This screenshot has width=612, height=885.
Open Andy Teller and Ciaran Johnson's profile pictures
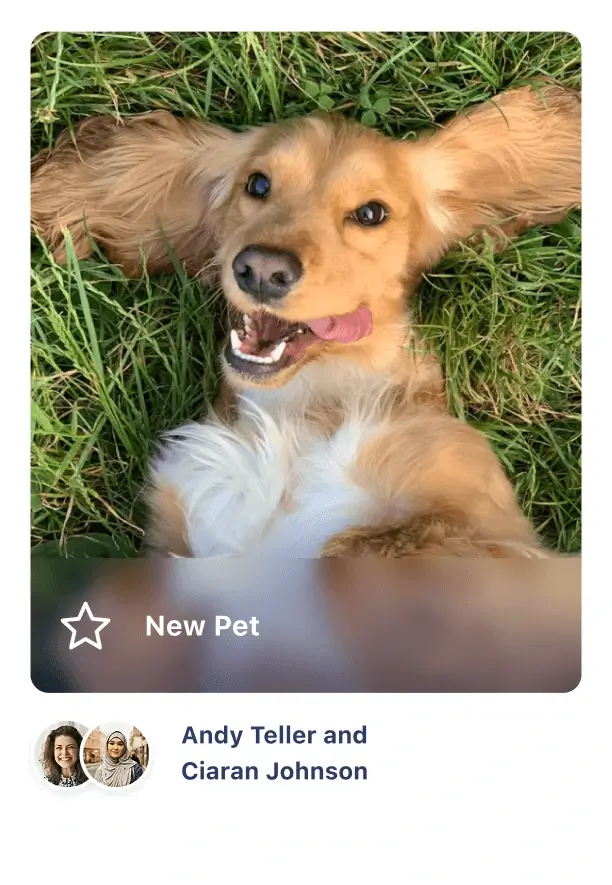coord(91,754)
